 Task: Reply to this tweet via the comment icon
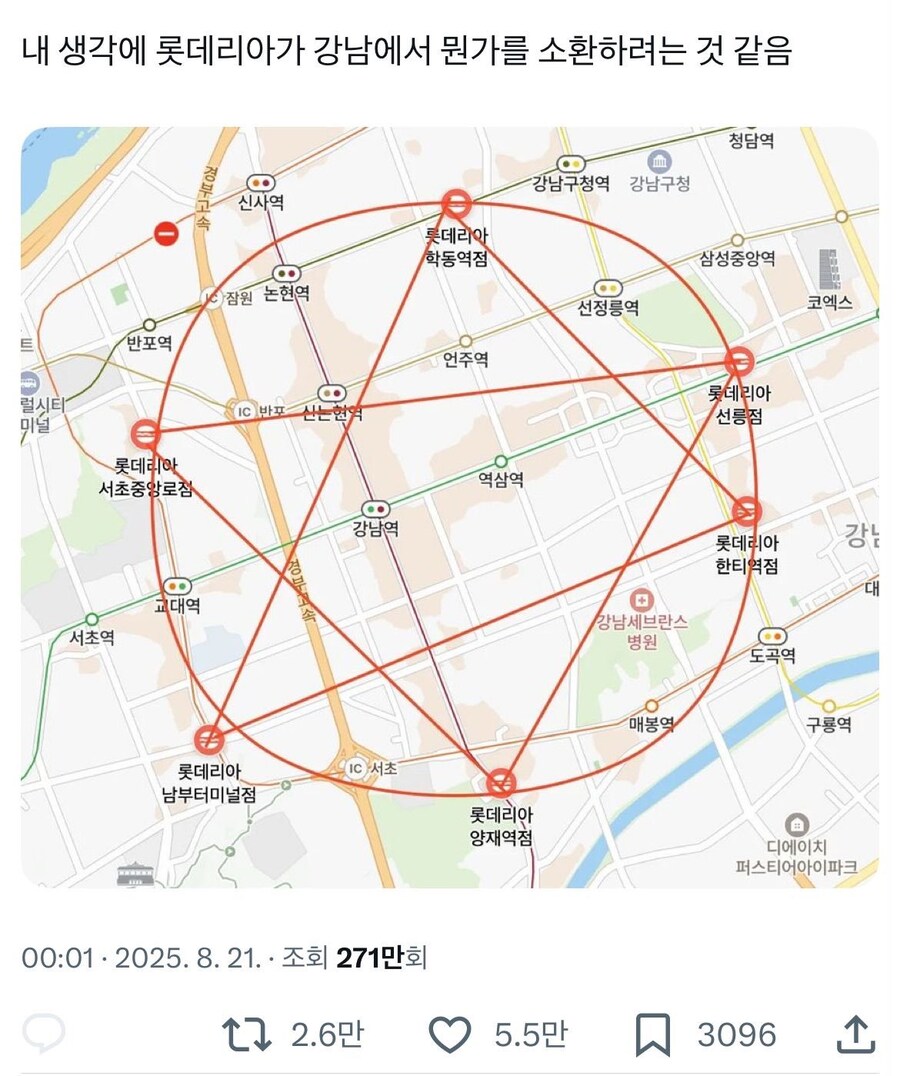[44, 1033]
